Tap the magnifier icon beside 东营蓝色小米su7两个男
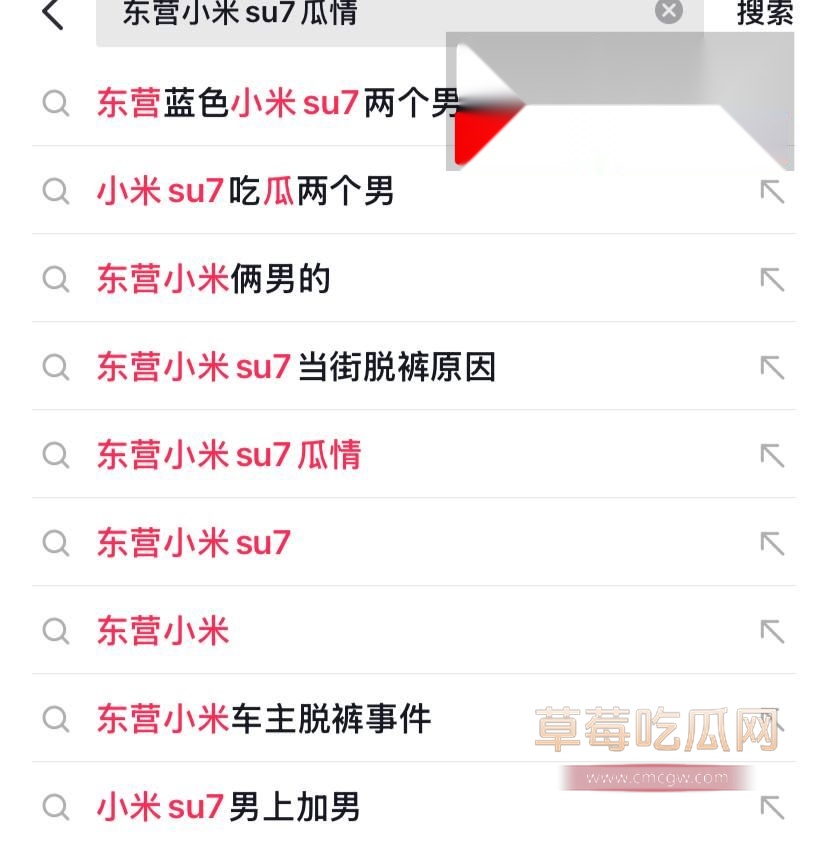Screen dimensions: 828x844 [55, 102]
